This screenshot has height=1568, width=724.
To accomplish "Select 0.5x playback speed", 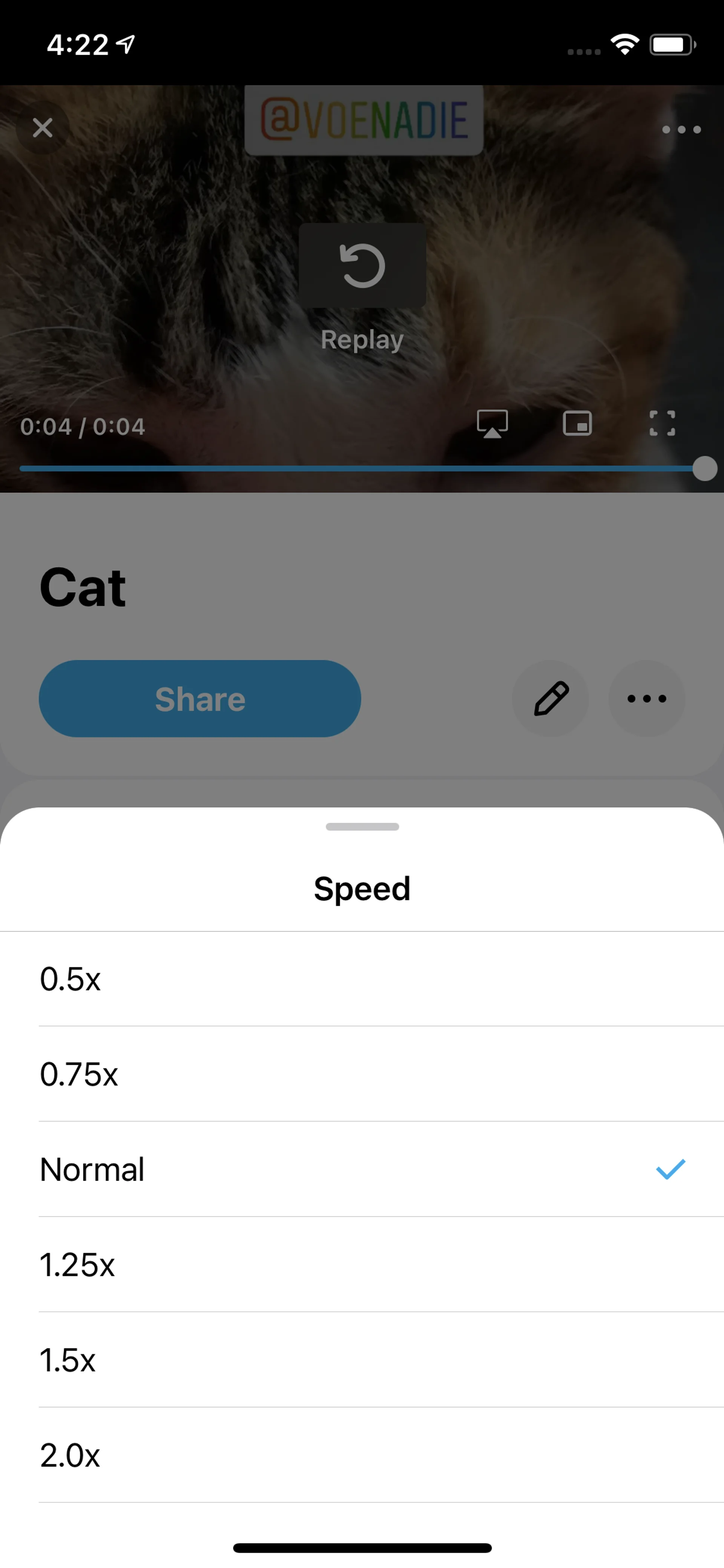I will click(362, 979).
